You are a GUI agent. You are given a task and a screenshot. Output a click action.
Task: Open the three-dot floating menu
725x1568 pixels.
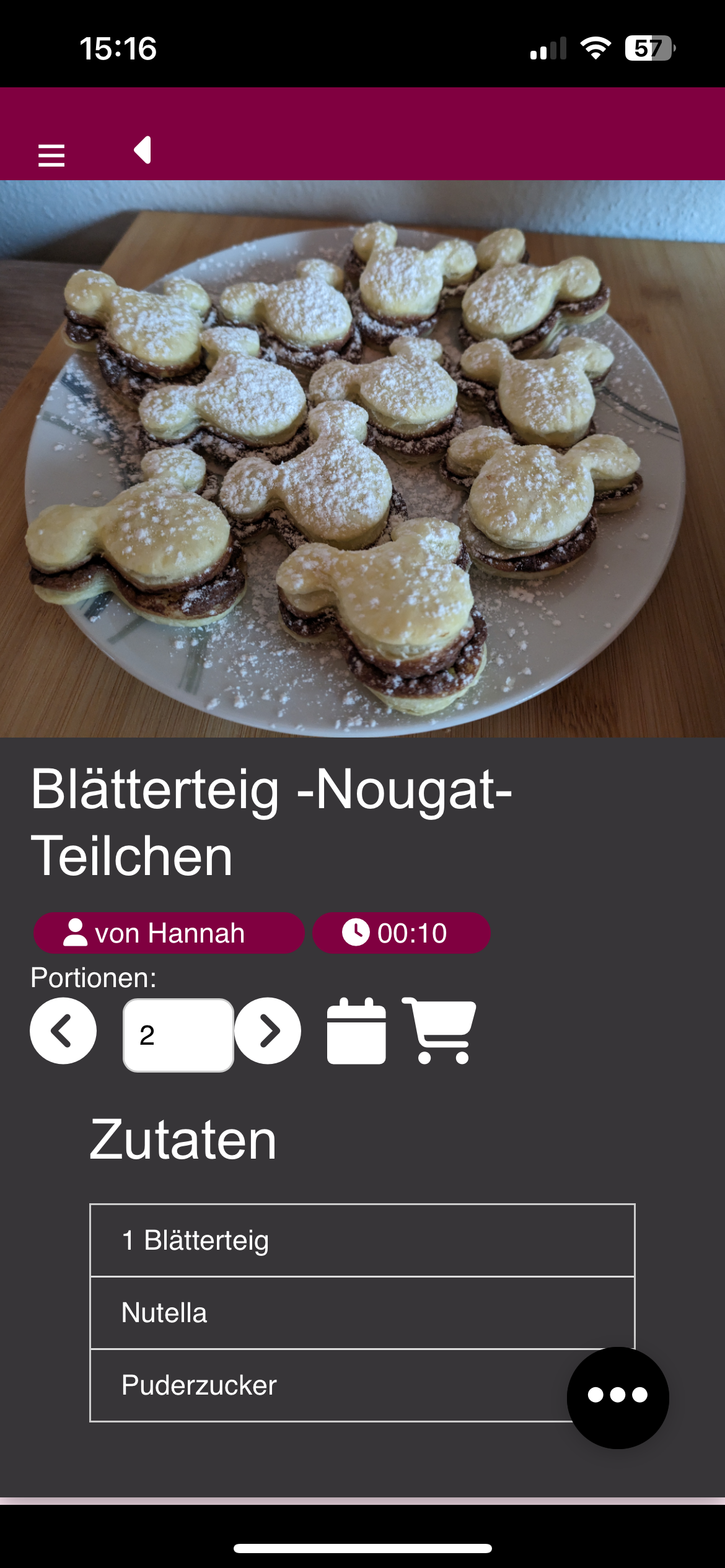coord(618,1398)
